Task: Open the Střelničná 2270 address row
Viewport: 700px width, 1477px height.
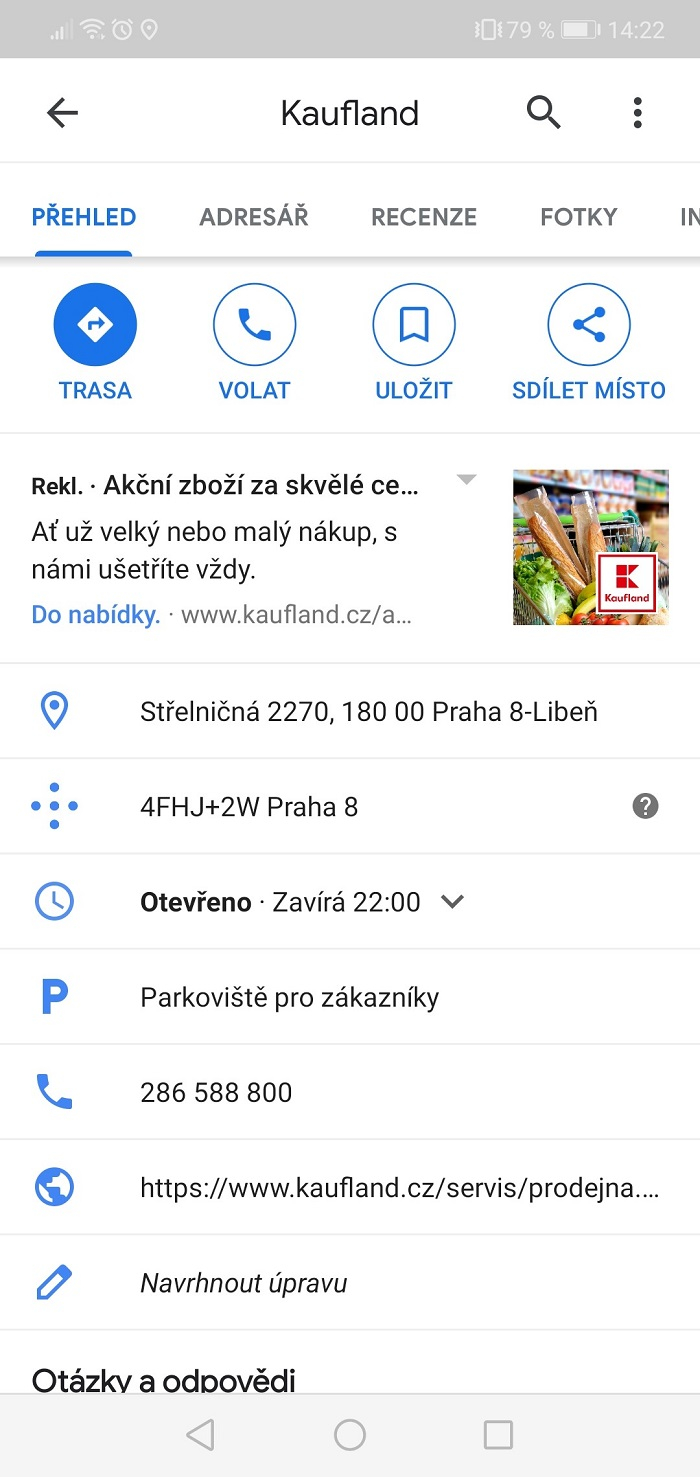Action: point(369,712)
